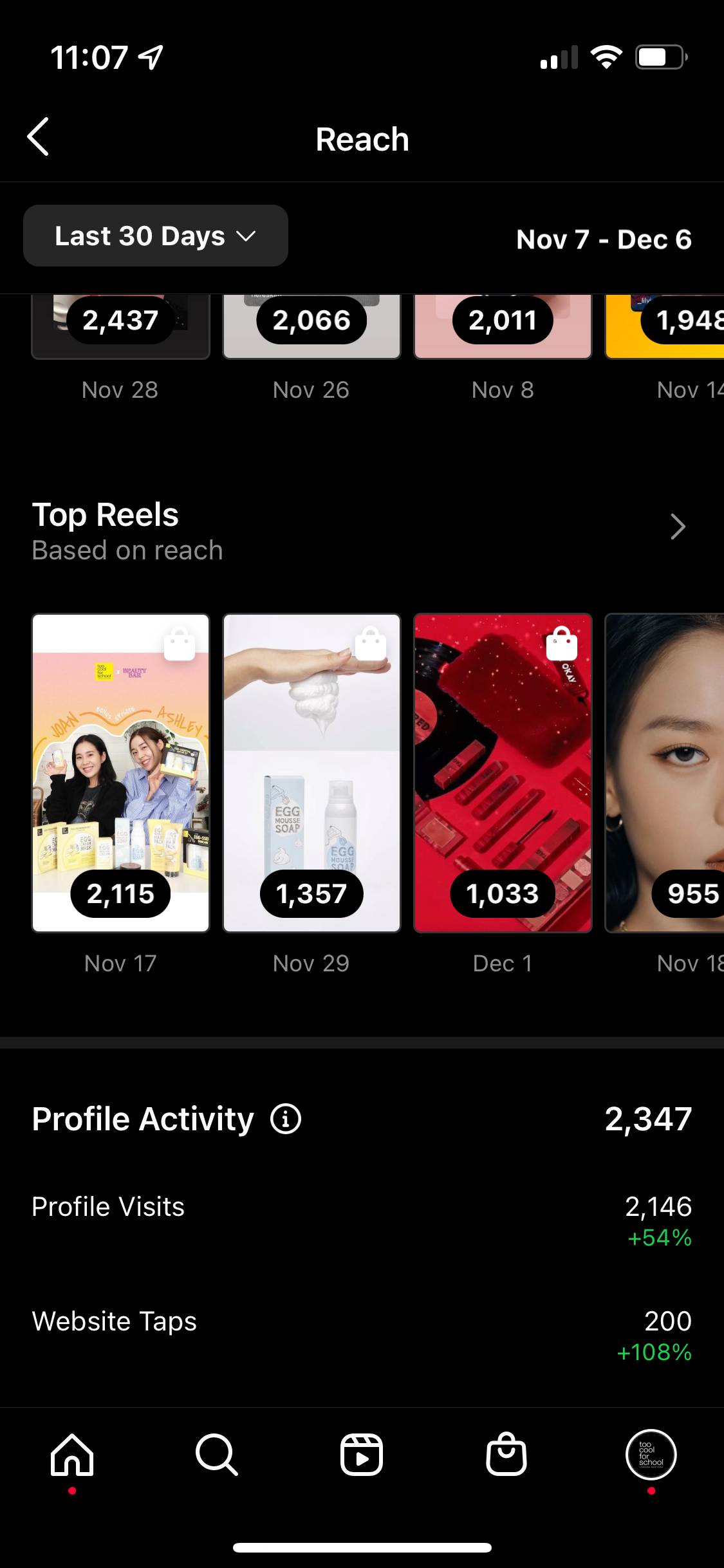Screen dimensions: 724x1568
Task: Open the Nov 26 post with 2,066 reach
Action: pos(311,326)
